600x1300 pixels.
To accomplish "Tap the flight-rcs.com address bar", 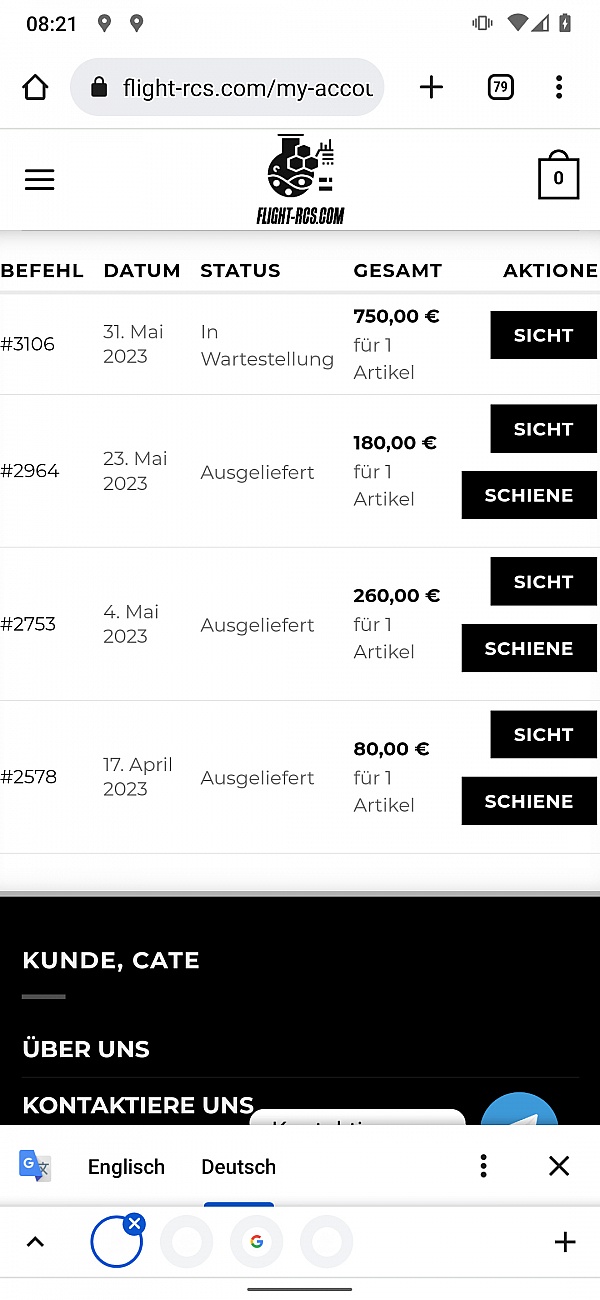I will [227, 88].
